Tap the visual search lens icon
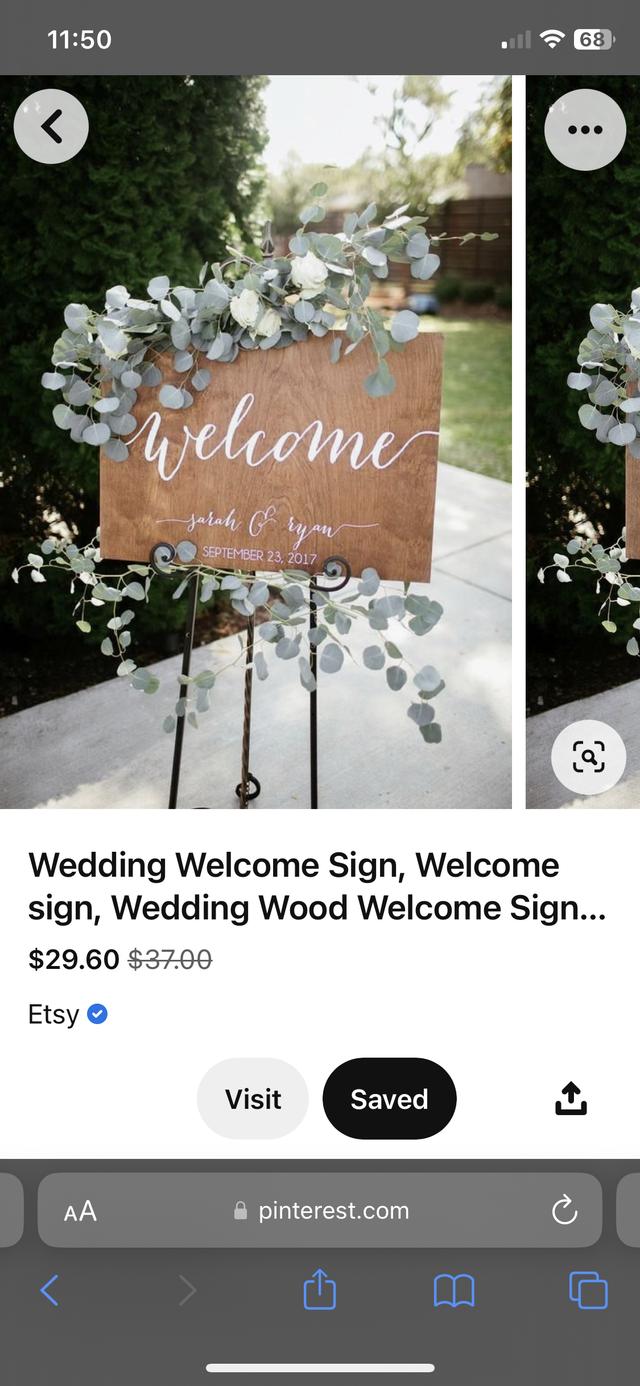Image resolution: width=640 pixels, height=1386 pixels. pos(588,758)
